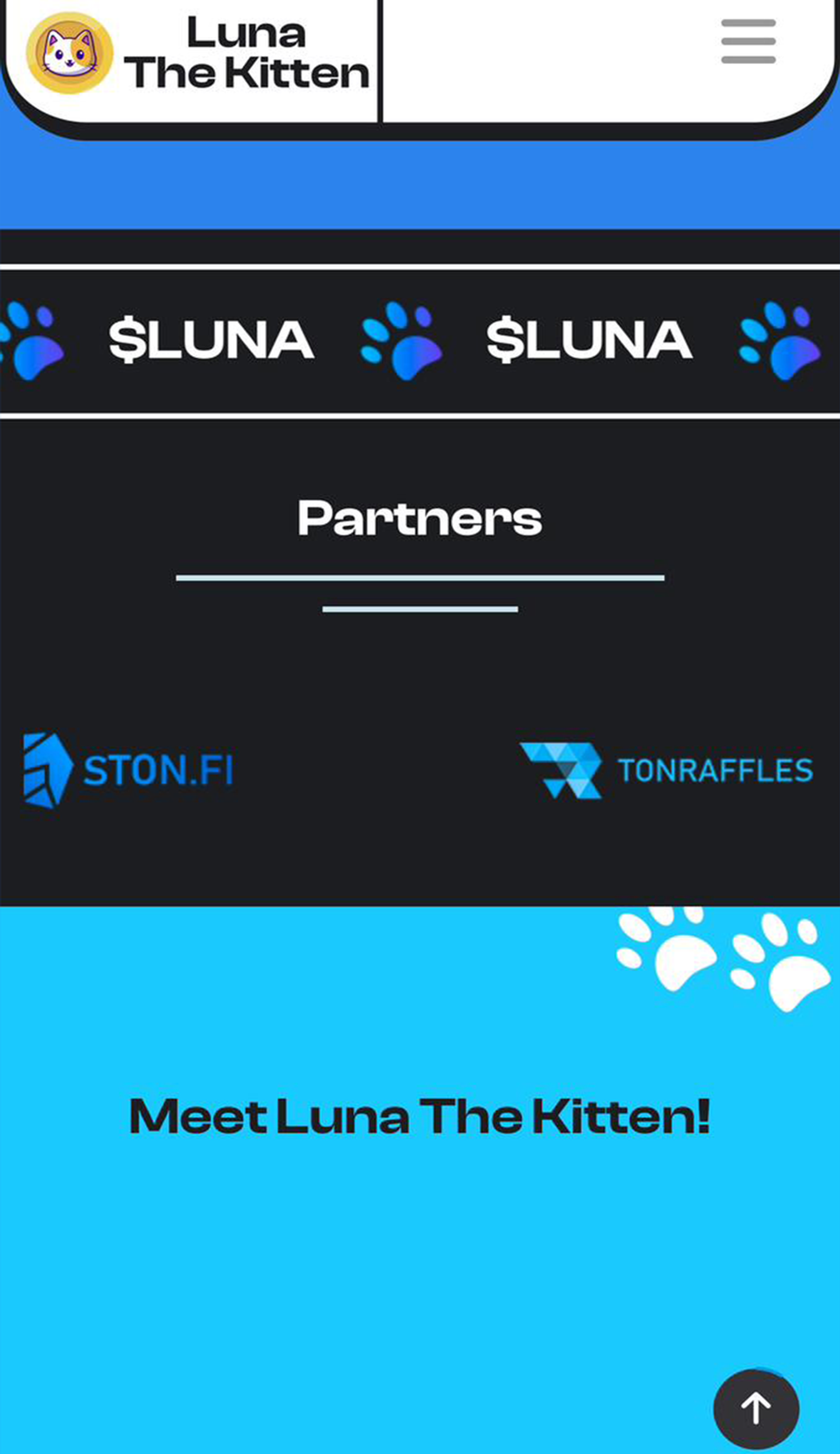Click the second $LUNA ticker text

click(588, 340)
